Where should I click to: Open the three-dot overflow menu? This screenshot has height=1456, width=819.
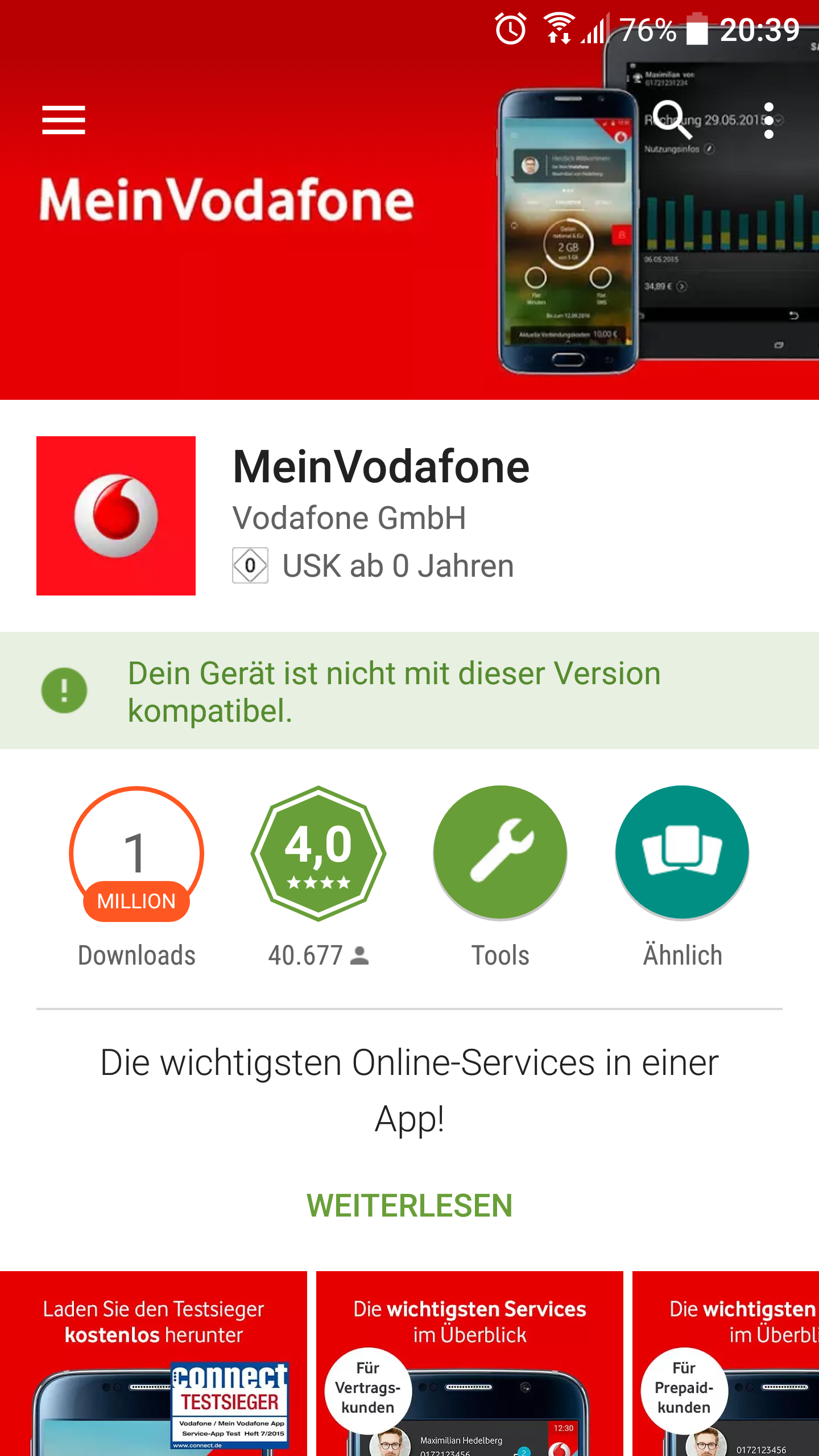point(768,120)
